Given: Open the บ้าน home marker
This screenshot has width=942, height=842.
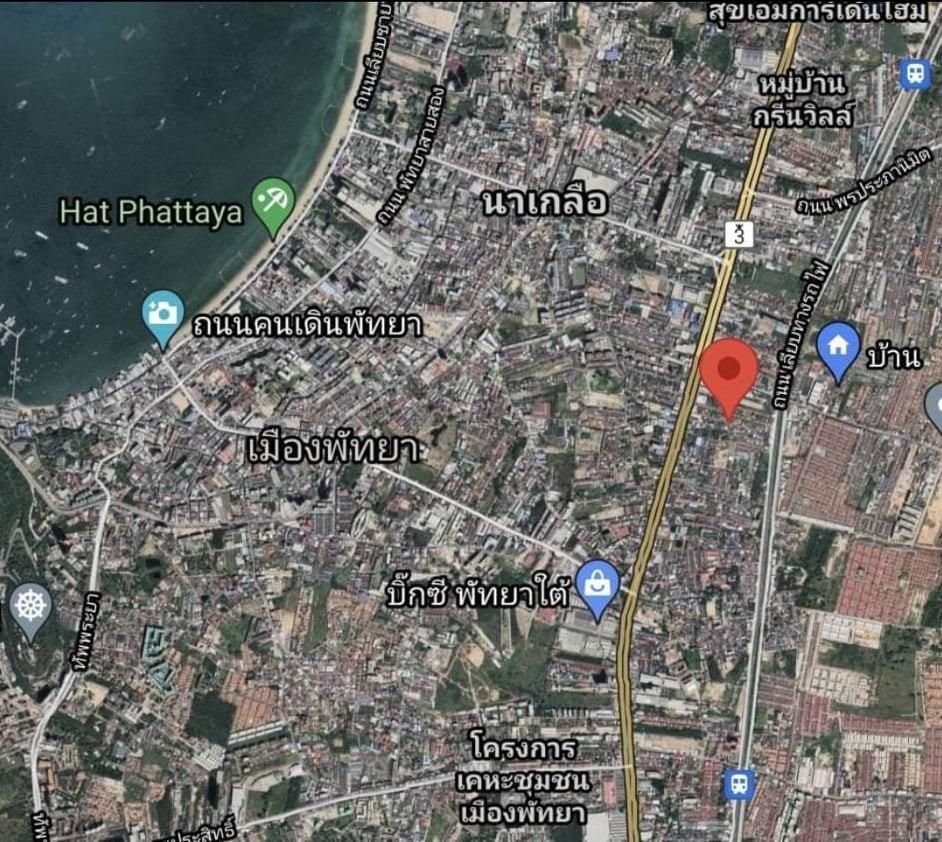Looking at the screenshot, I should tap(838, 349).
